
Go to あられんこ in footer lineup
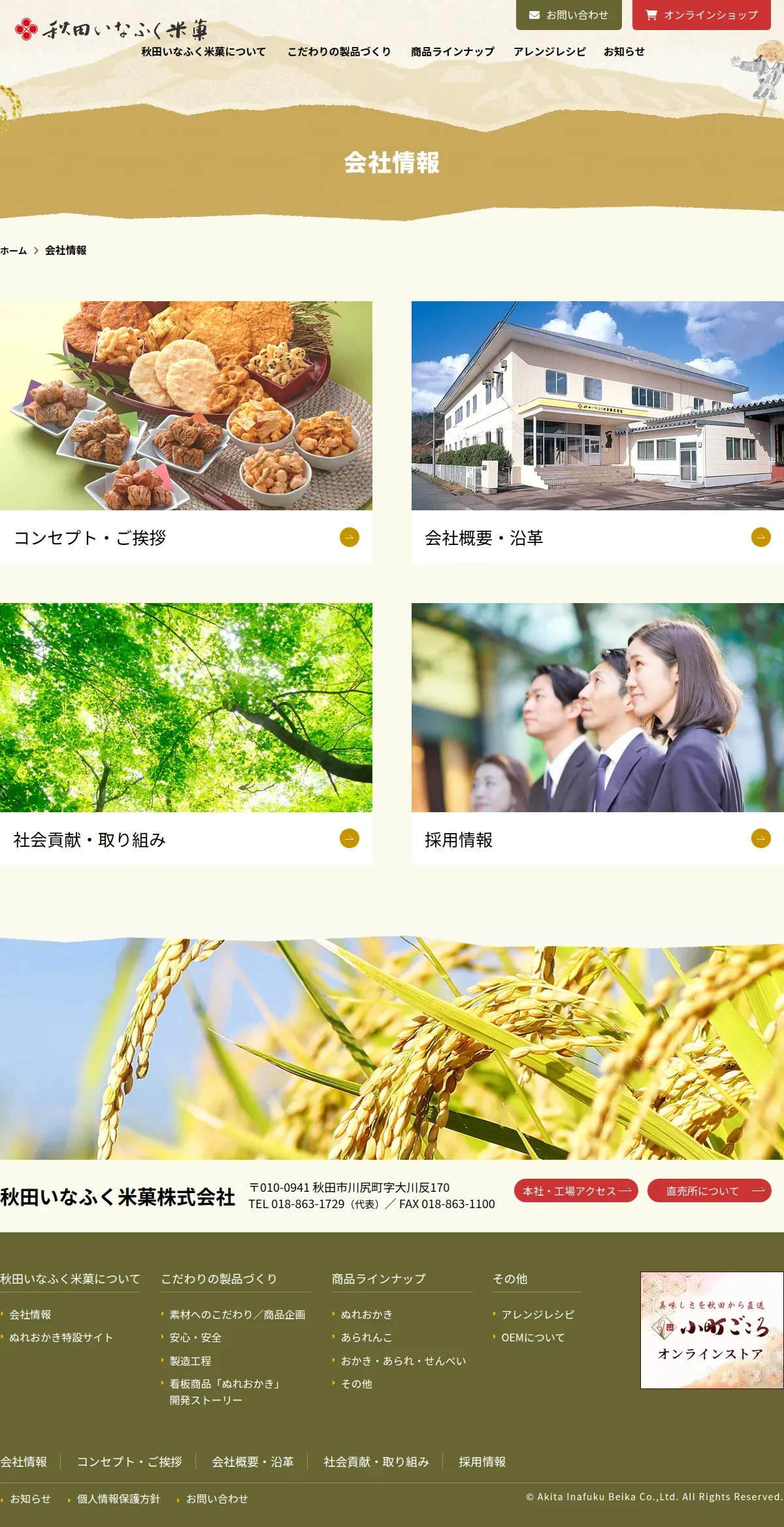pyautogui.click(x=366, y=1338)
